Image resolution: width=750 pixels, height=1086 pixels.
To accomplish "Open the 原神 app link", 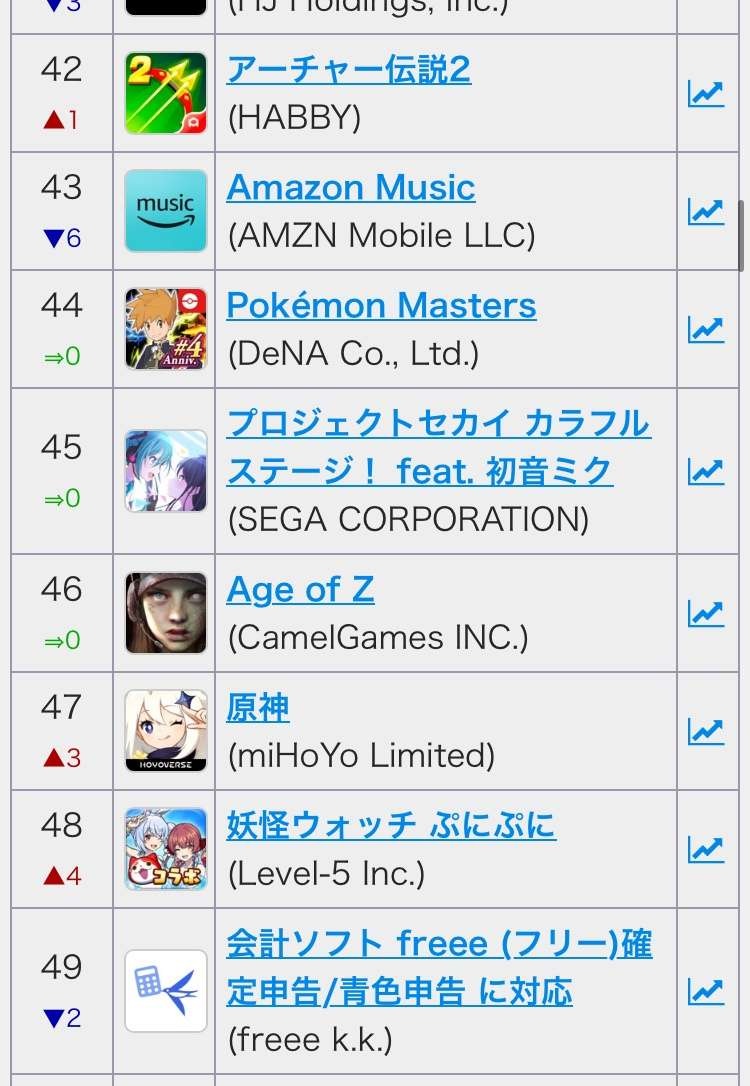I will point(258,708).
